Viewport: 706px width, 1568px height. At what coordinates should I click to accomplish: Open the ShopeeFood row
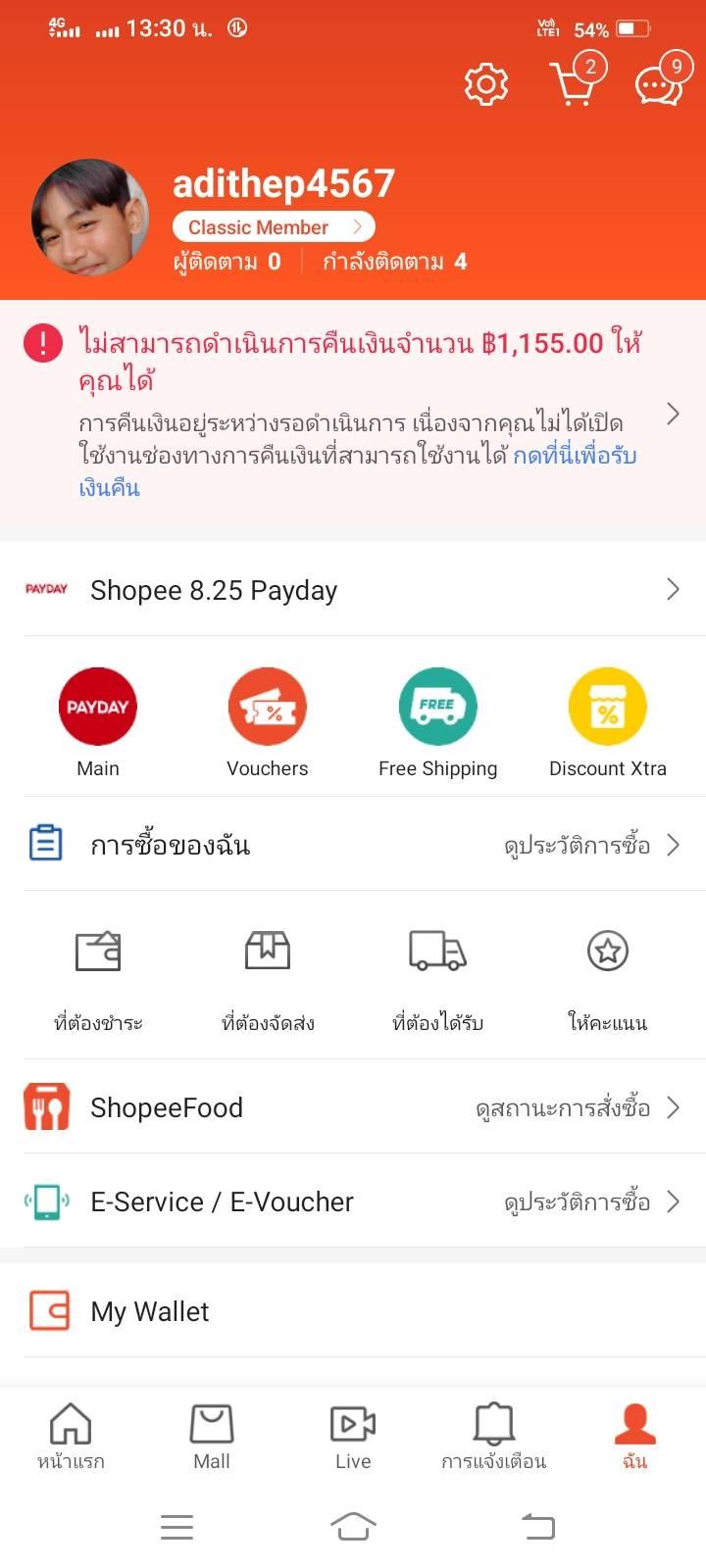pos(353,1107)
